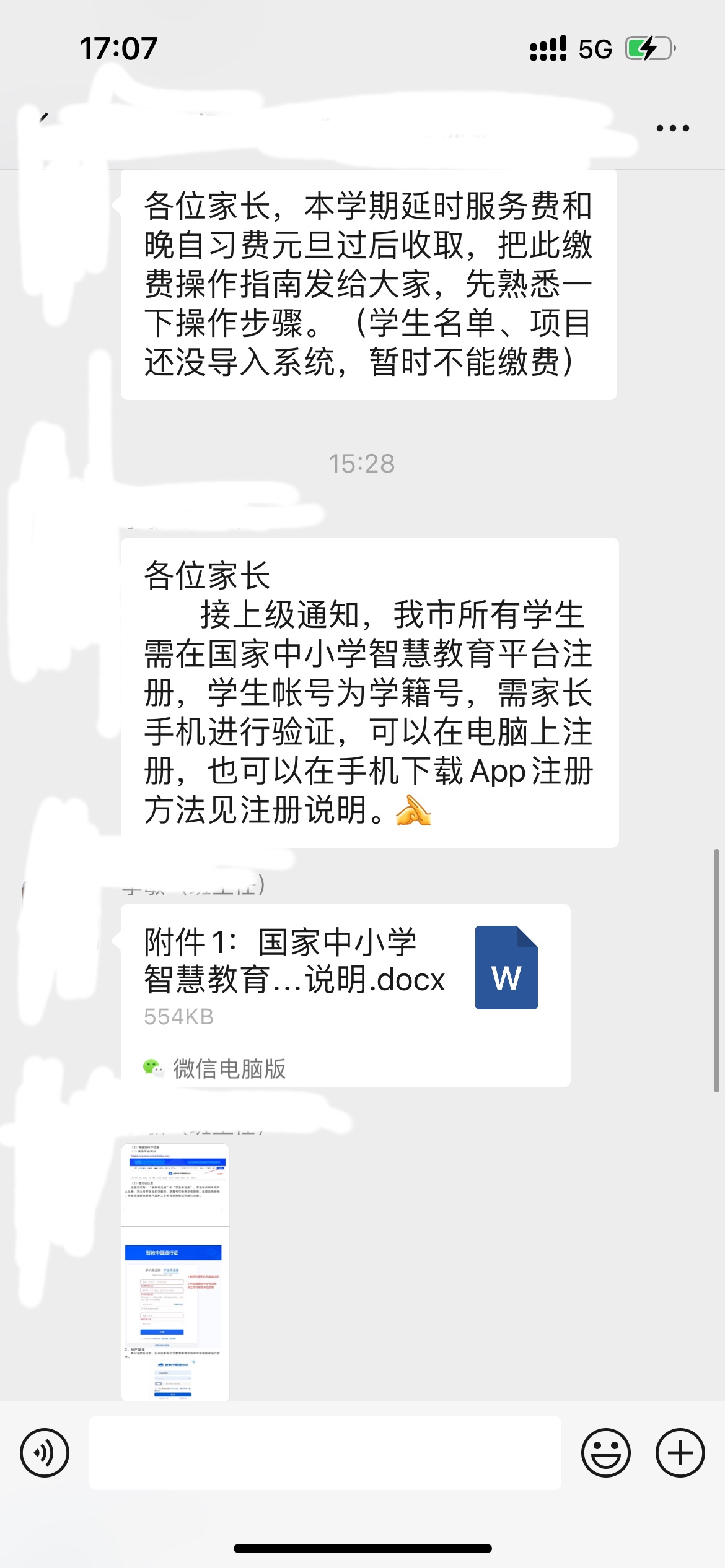This screenshot has height=1568, width=725.
Task: Go back to the chat list
Action: click(x=43, y=118)
